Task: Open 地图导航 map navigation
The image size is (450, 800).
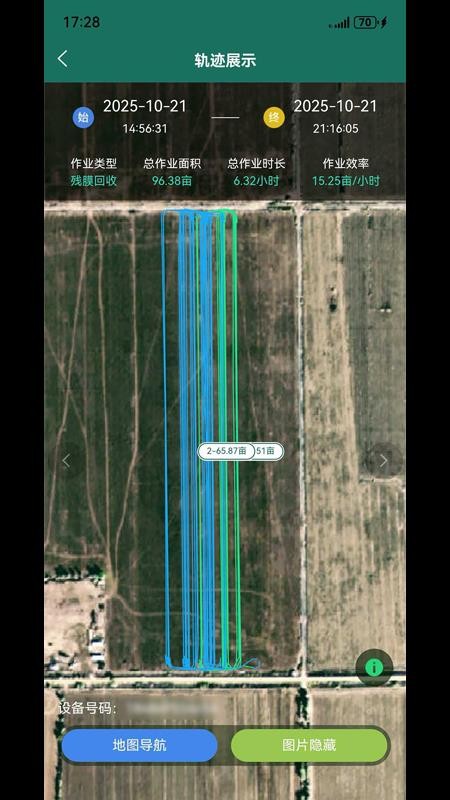Action: point(139,745)
